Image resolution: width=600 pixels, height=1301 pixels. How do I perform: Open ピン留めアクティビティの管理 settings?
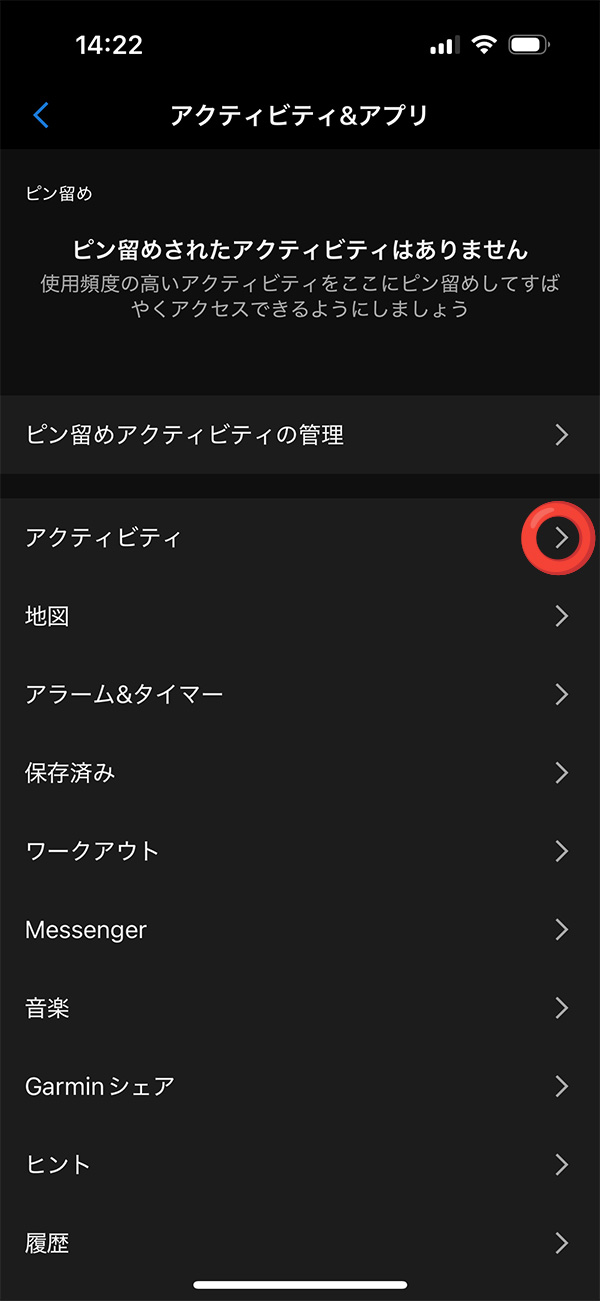coord(300,435)
